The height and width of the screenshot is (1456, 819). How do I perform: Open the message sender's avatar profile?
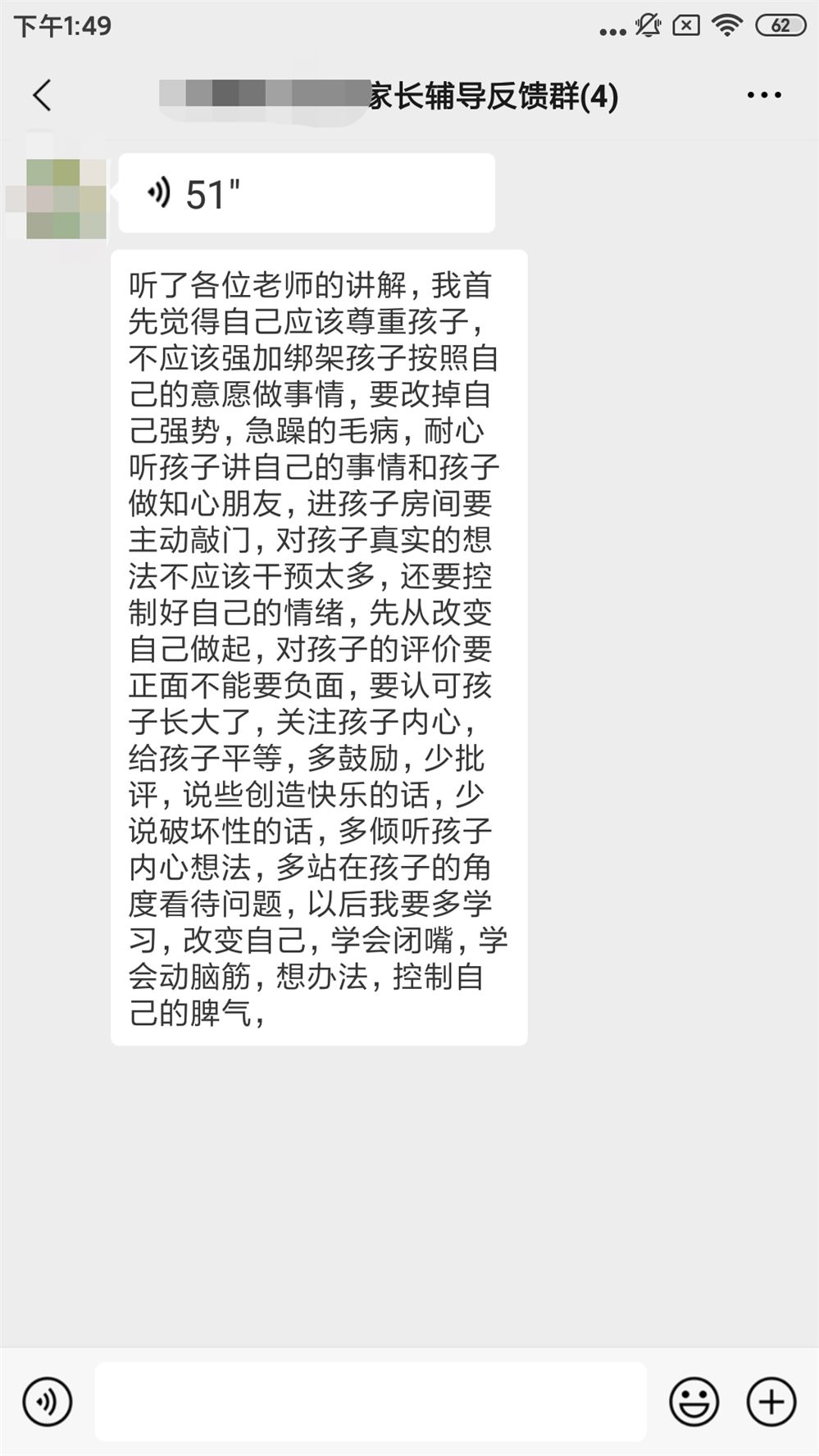pos(66,199)
